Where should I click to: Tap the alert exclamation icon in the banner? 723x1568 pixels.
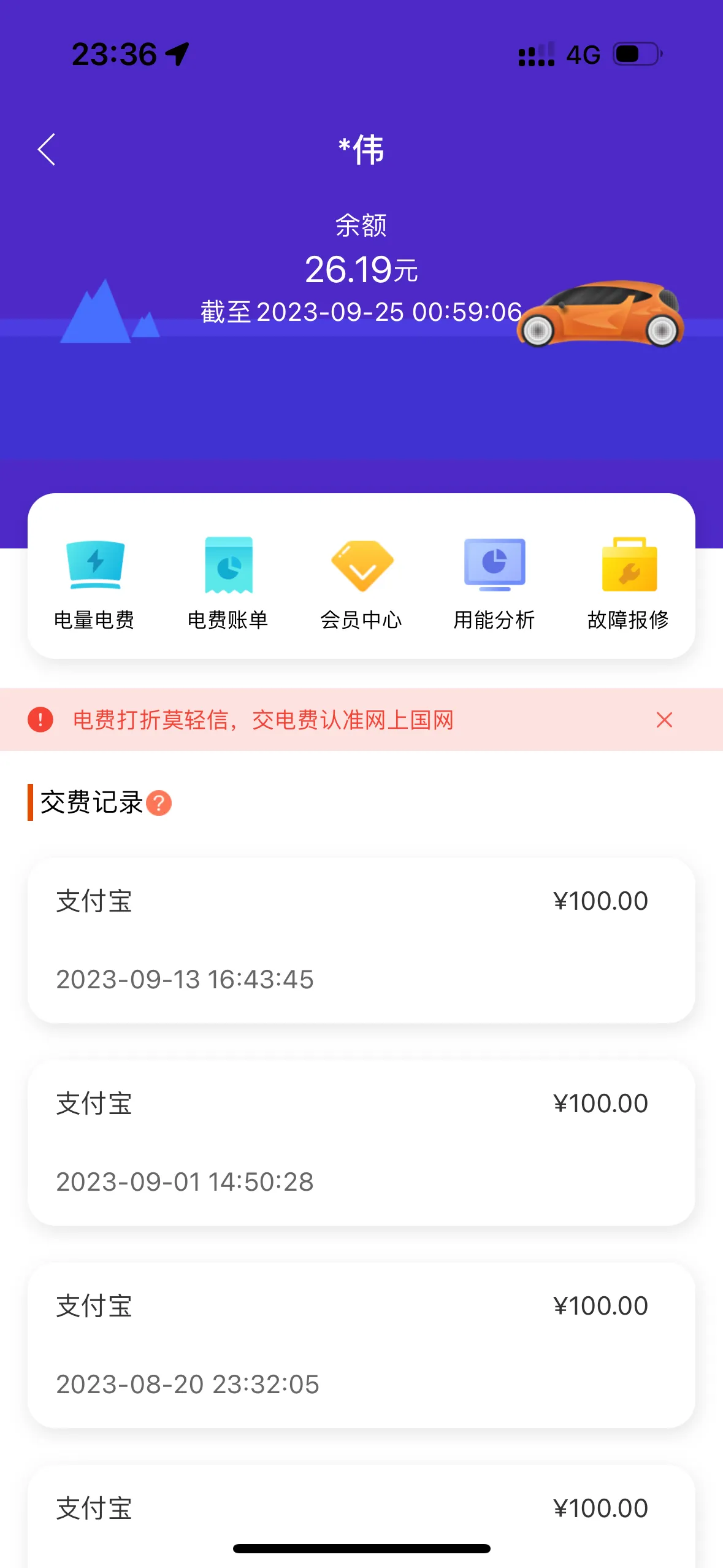point(40,720)
